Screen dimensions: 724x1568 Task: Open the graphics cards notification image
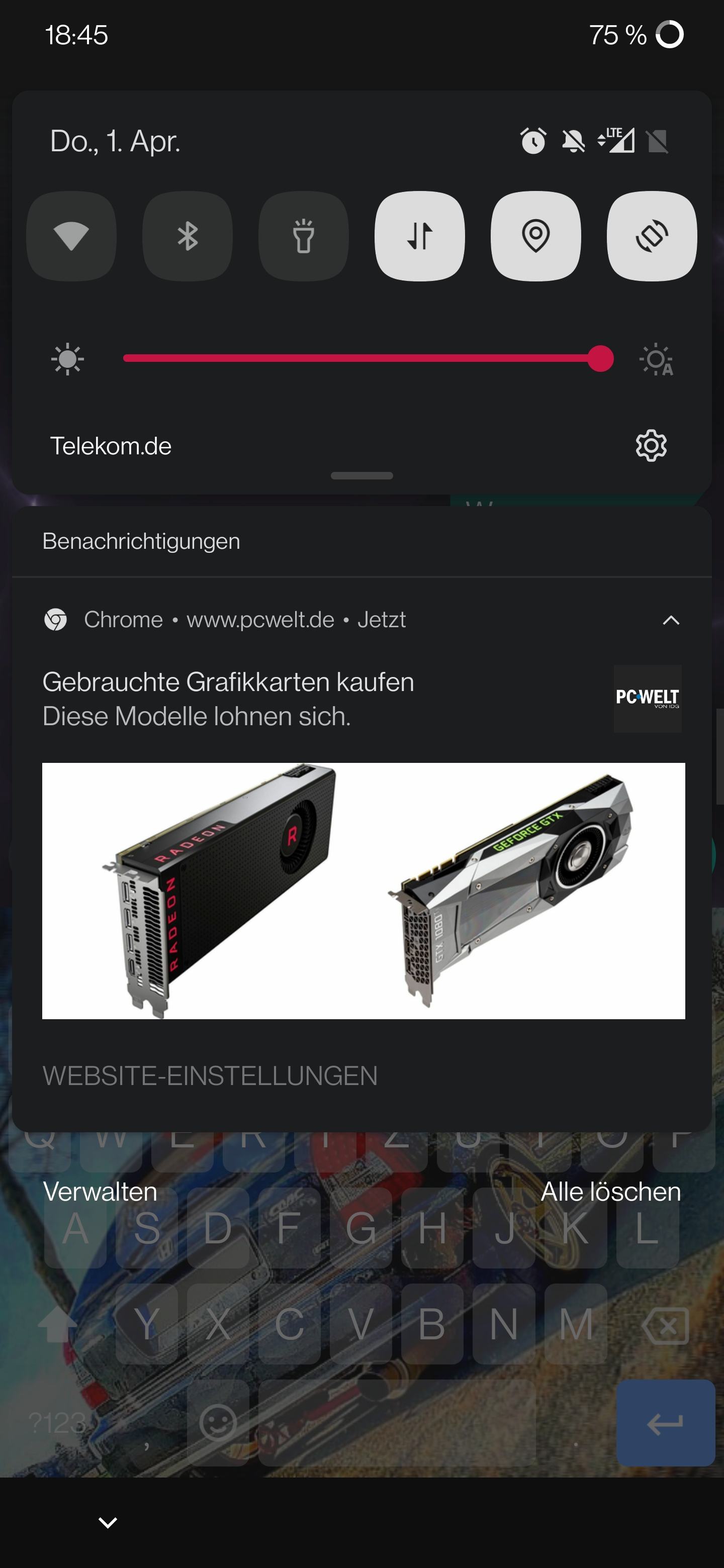pyautogui.click(x=364, y=891)
